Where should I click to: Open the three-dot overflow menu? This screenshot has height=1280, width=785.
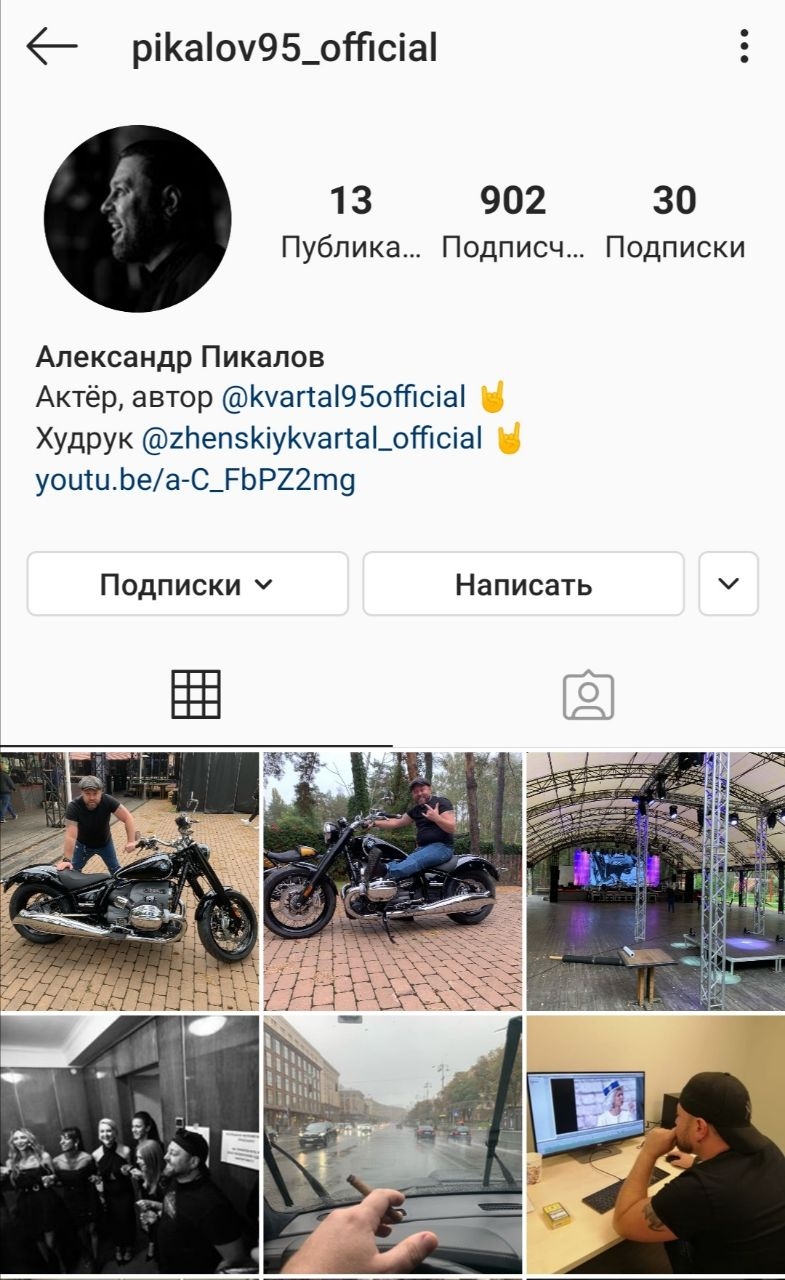click(744, 47)
